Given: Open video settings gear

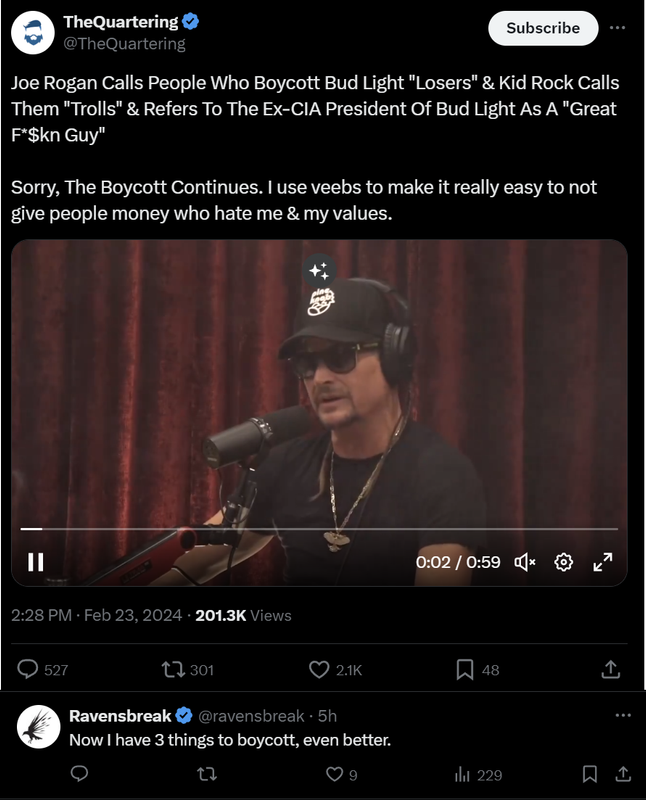Looking at the screenshot, I should 563,562.
